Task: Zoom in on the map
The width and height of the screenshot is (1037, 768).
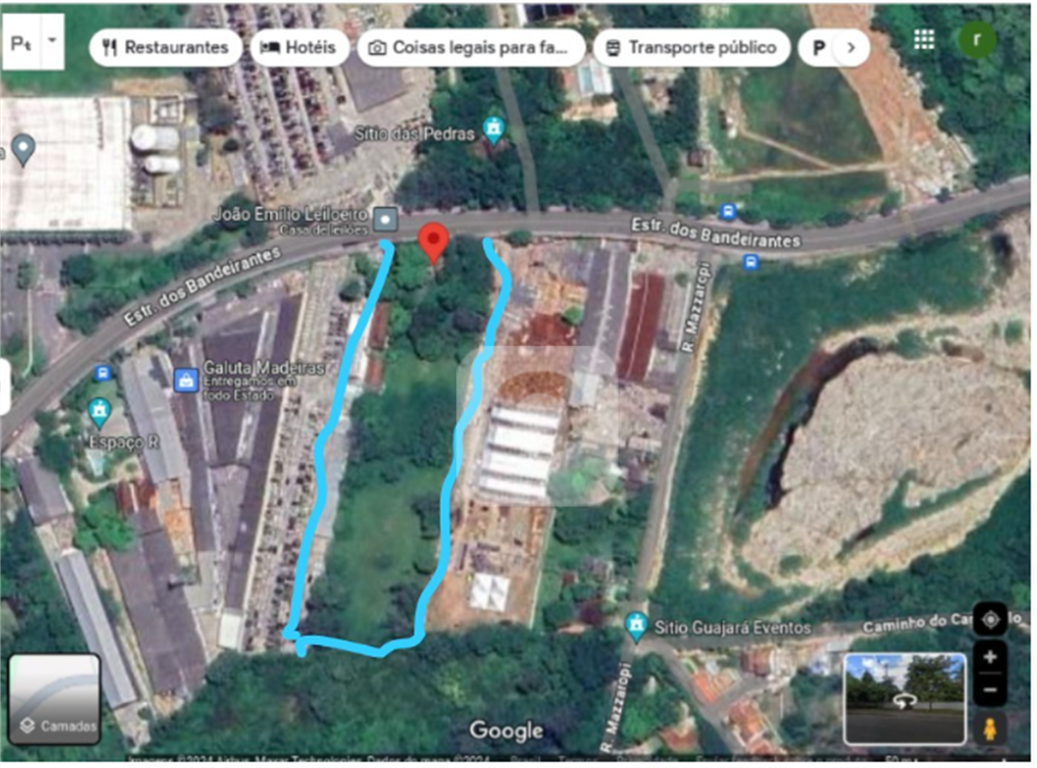Action: pyautogui.click(x=990, y=657)
